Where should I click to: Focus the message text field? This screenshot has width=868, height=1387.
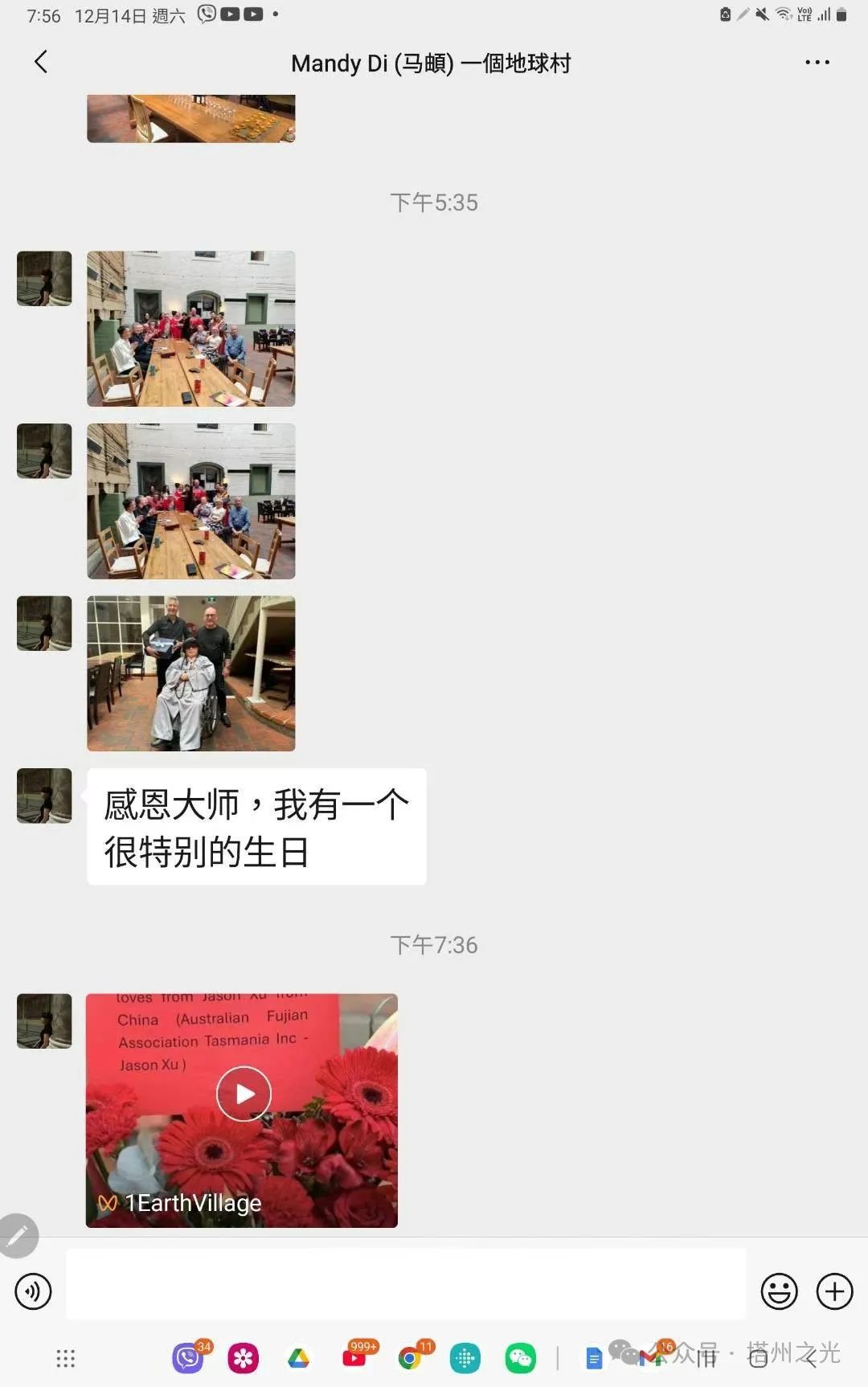coord(406,1284)
